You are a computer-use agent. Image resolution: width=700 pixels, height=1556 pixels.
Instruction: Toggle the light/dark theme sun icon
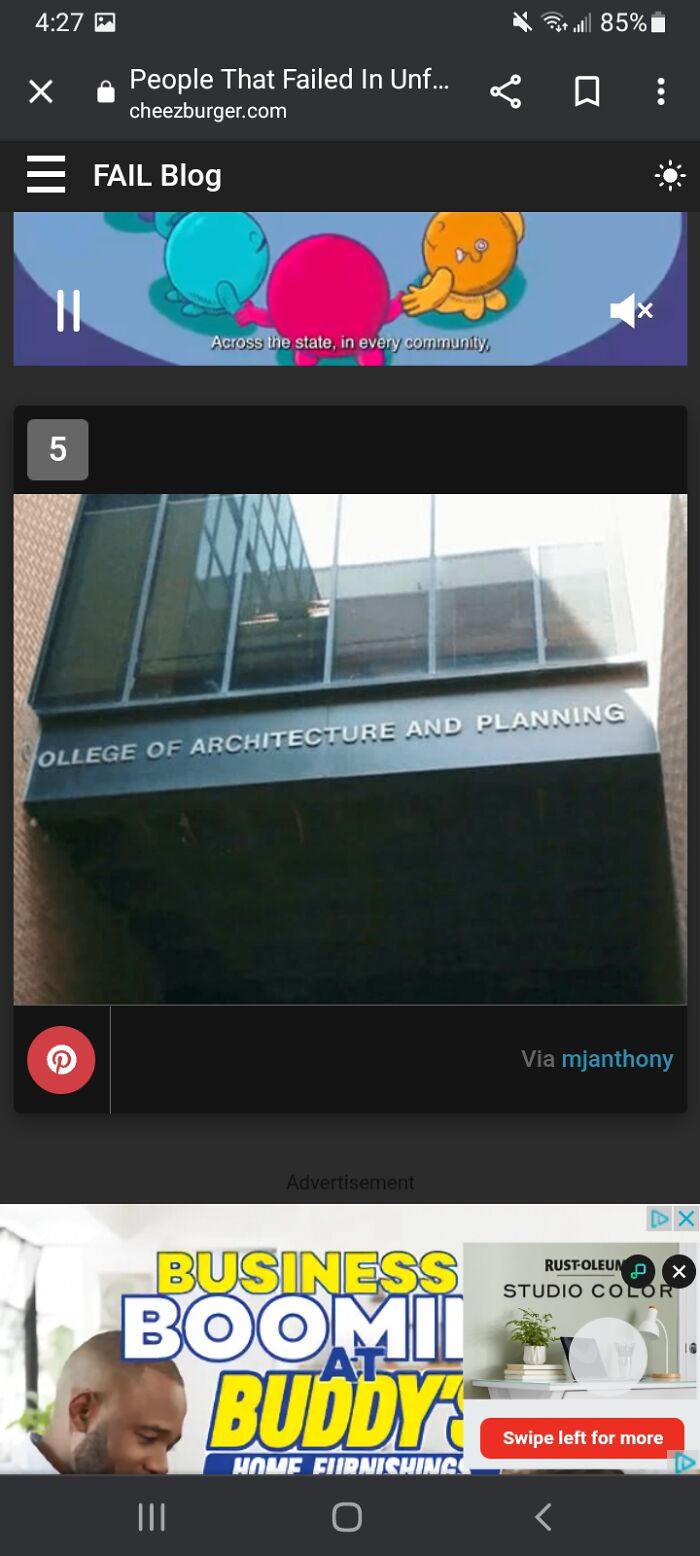tap(669, 176)
